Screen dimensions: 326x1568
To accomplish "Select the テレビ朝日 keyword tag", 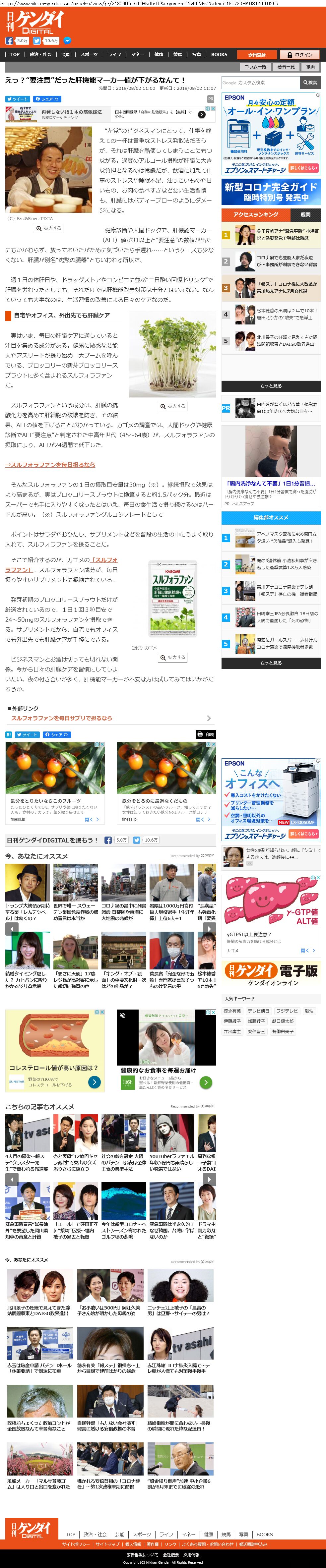I will 258,1011.
